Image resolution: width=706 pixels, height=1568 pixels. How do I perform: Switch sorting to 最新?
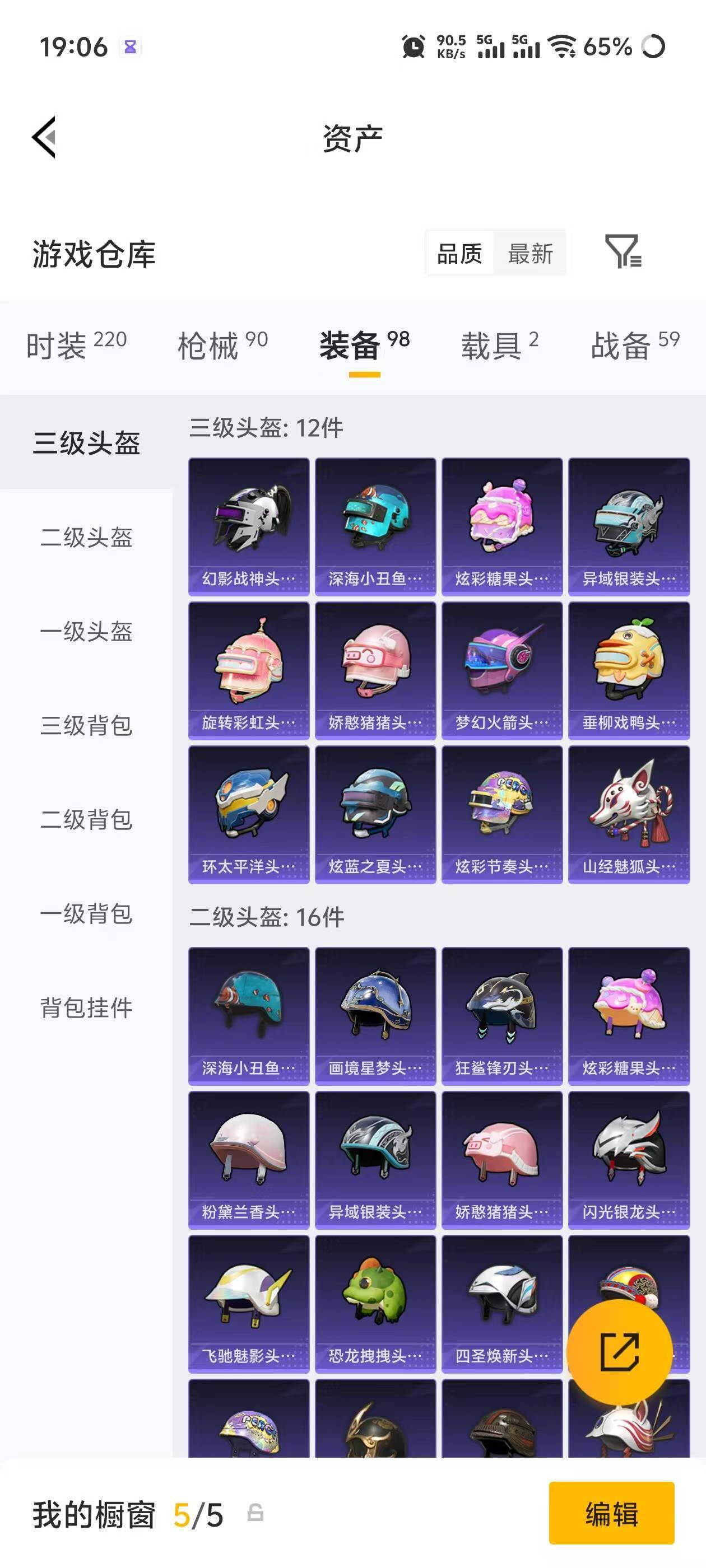[x=530, y=254]
